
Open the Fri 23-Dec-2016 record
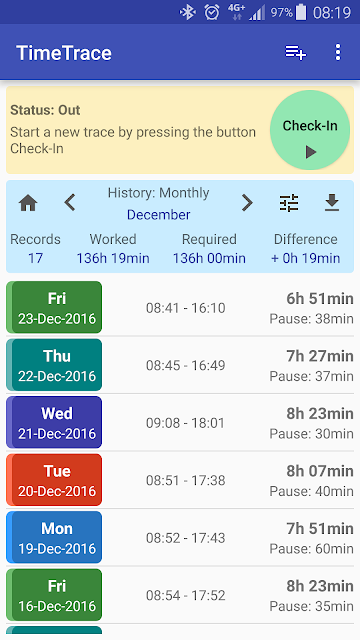180,307
